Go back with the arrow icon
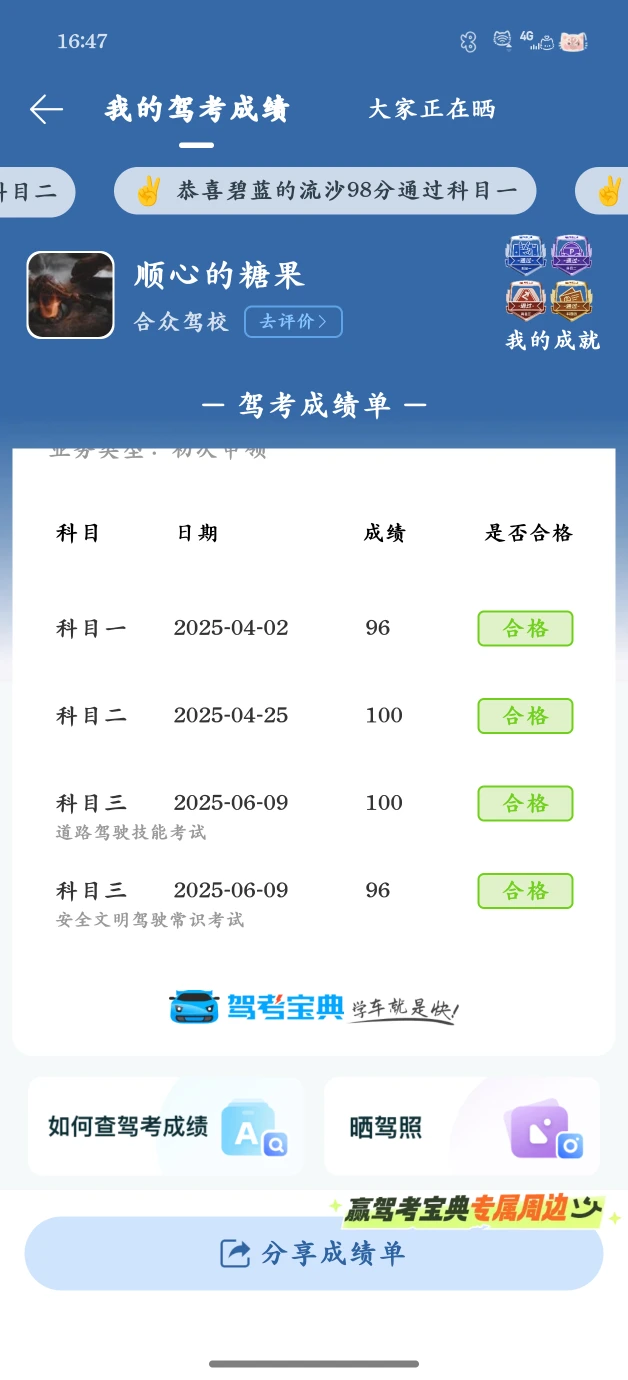628x1380 pixels. tap(46, 109)
